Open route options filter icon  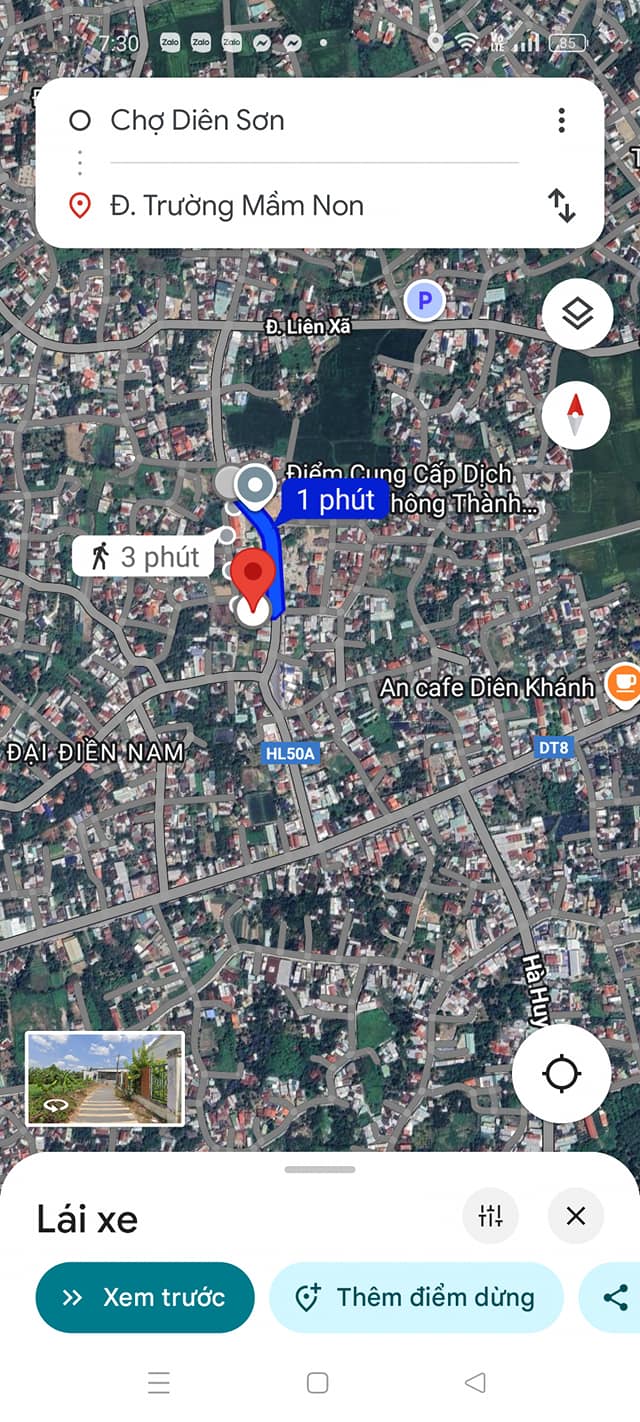(x=490, y=1216)
